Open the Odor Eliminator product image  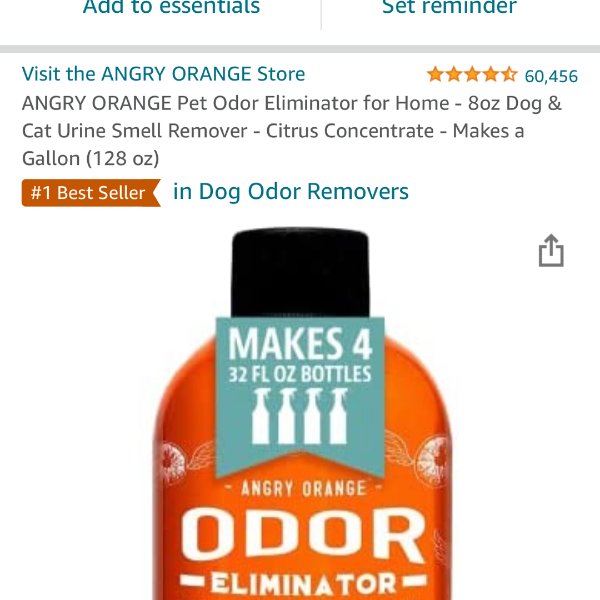pyautogui.click(x=300, y=430)
